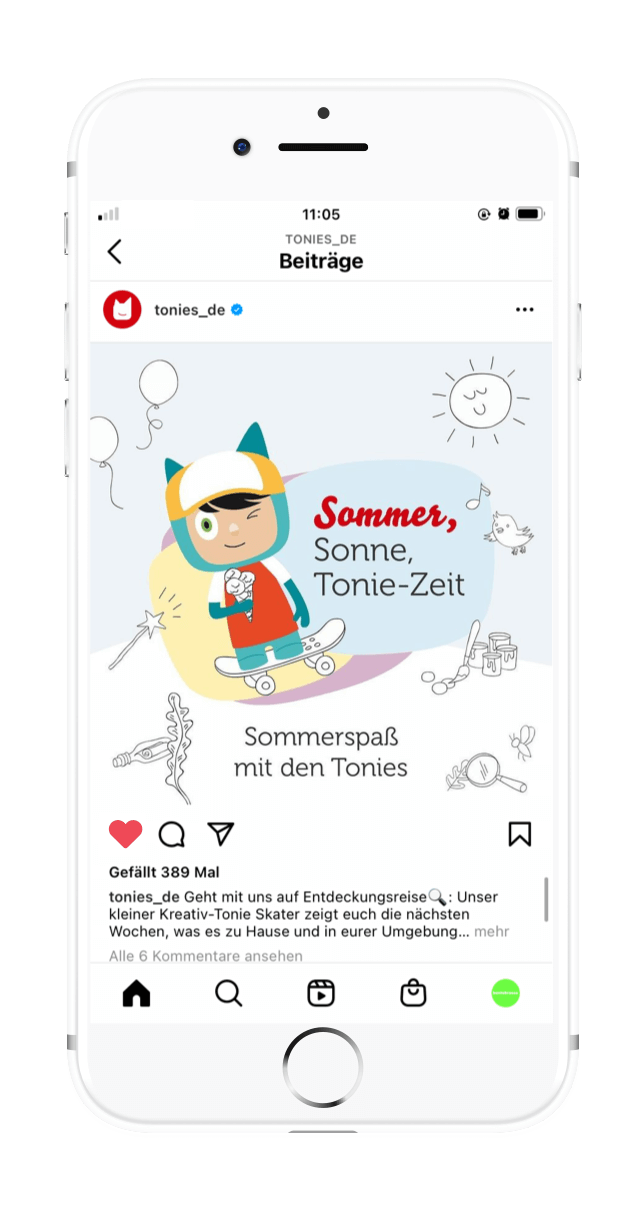The image size is (644, 1220).
Task: Open the Sommerspaß mit den Tonies post image
Action: 321,573
